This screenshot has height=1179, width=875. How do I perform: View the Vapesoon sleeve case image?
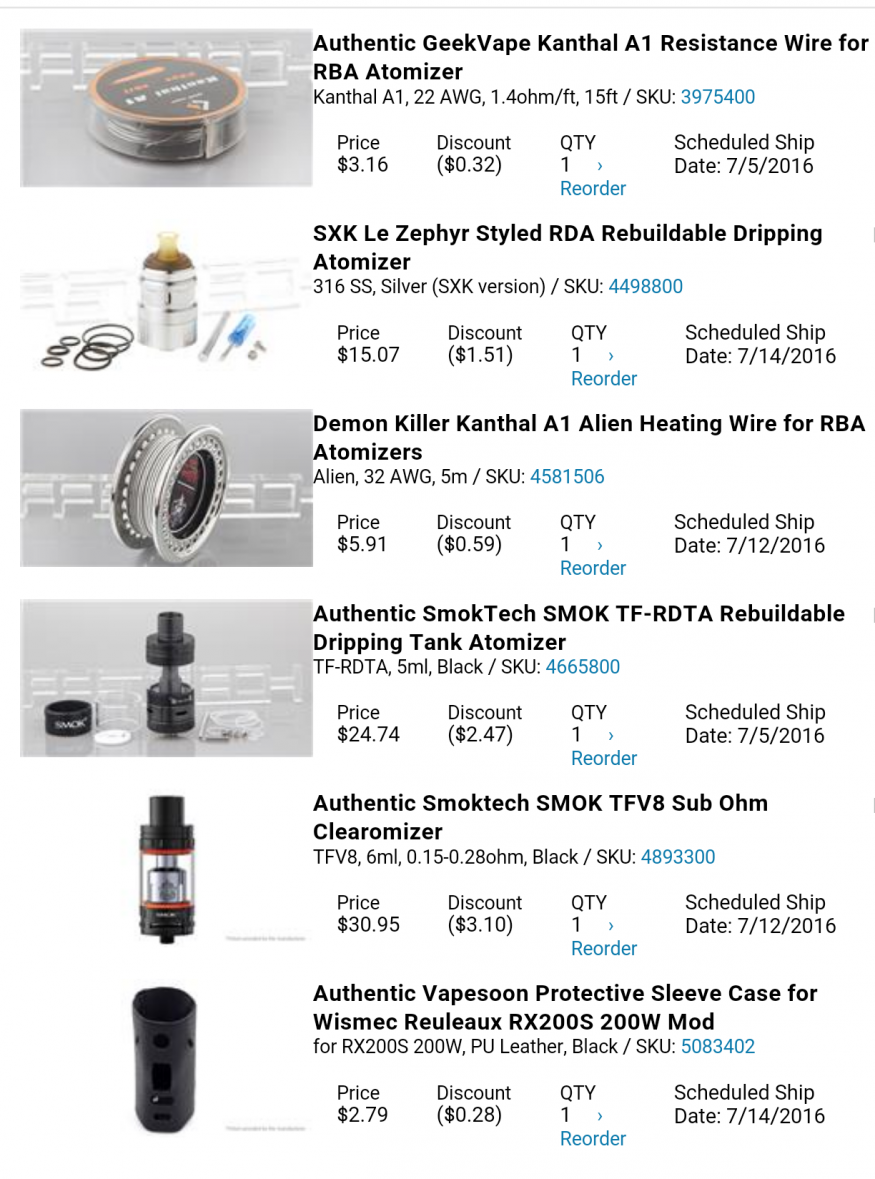point(166,1058)
